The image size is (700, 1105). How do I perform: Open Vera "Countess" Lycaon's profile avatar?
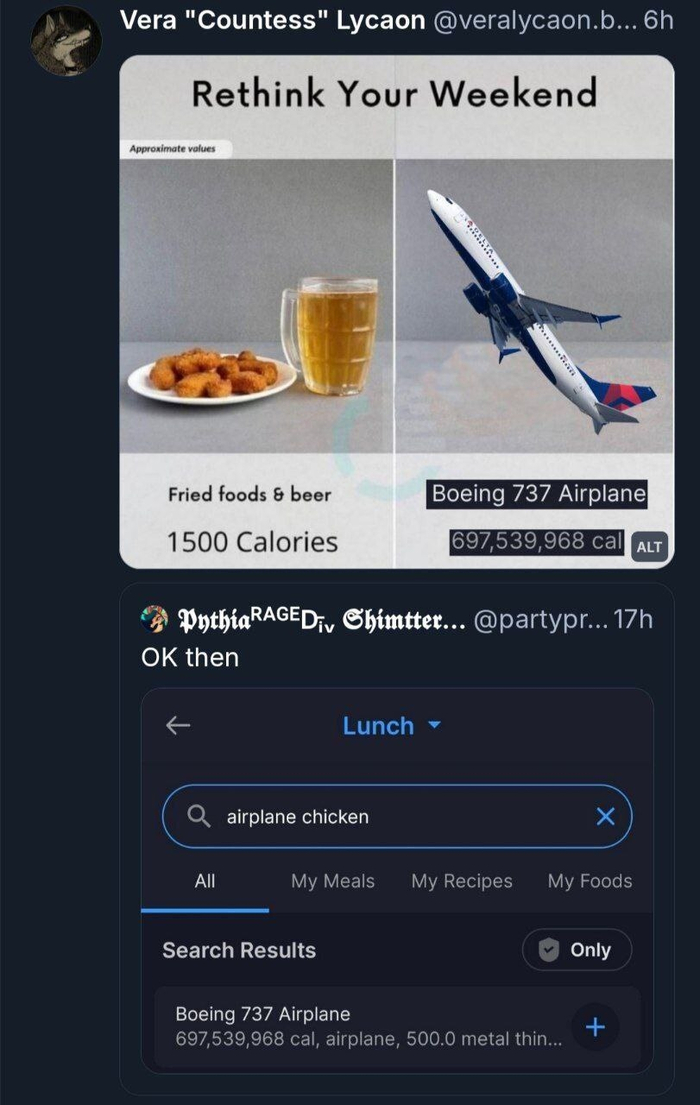pos(66,41)
